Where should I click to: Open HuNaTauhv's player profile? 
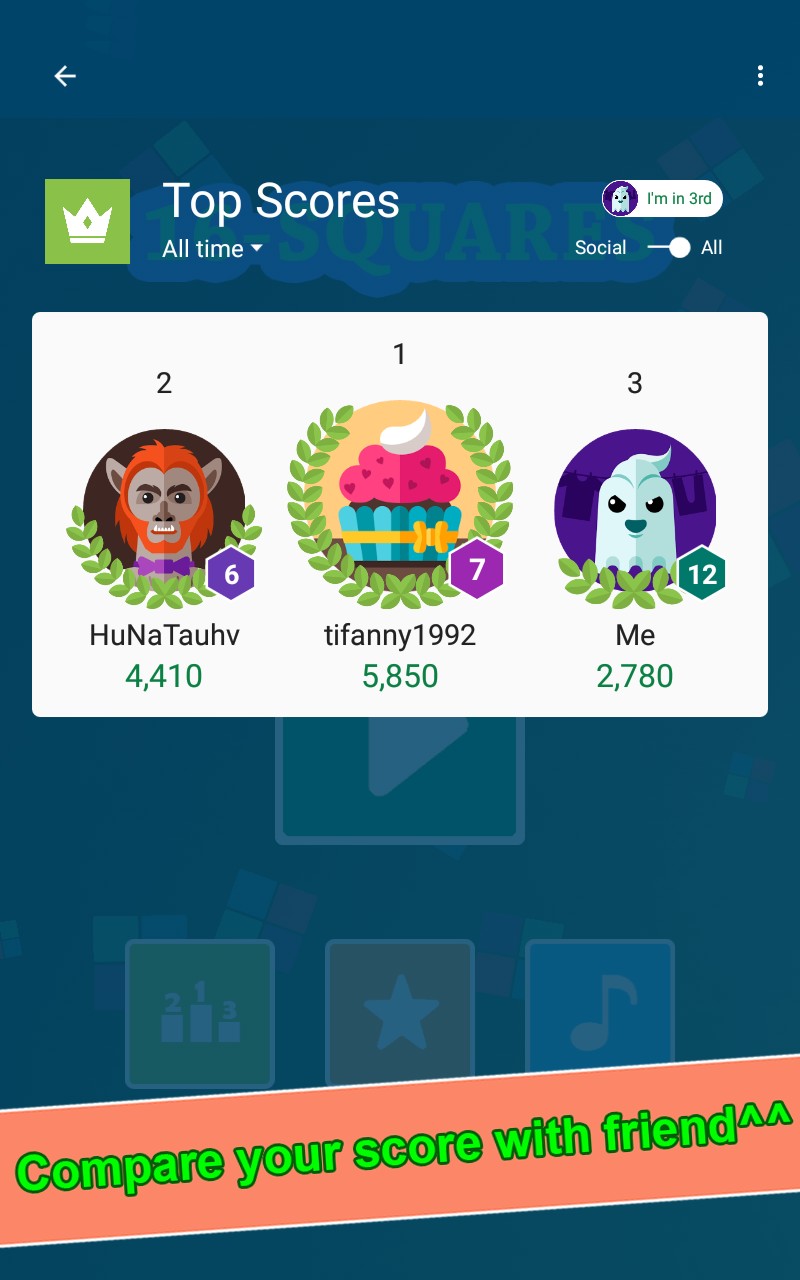click(164, 518)
